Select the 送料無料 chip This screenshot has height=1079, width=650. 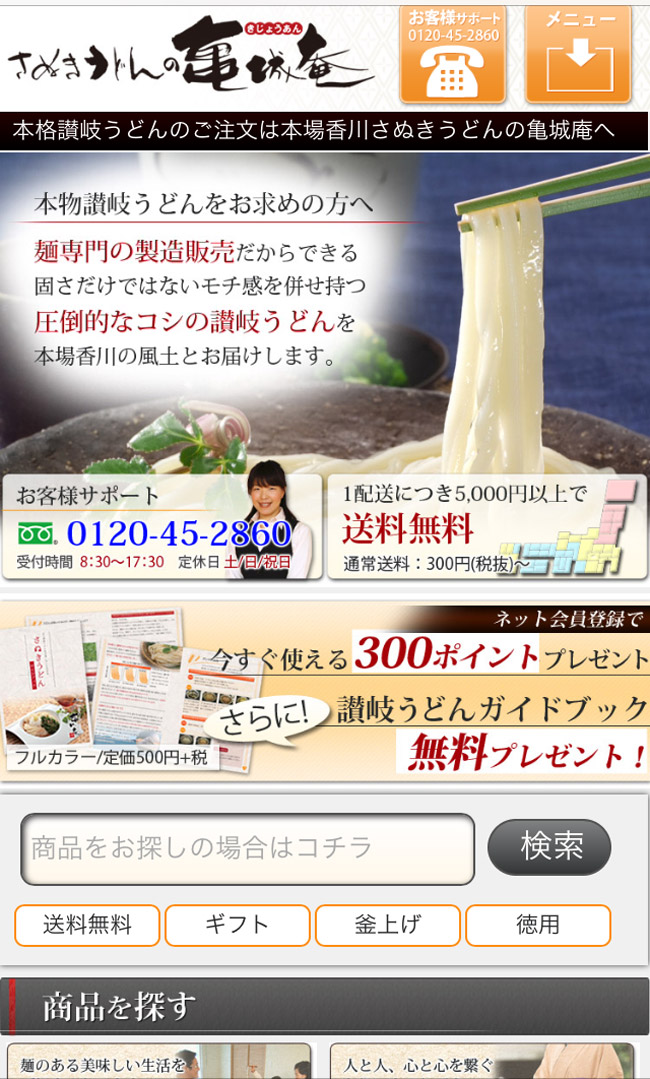(x=87, y=926)
